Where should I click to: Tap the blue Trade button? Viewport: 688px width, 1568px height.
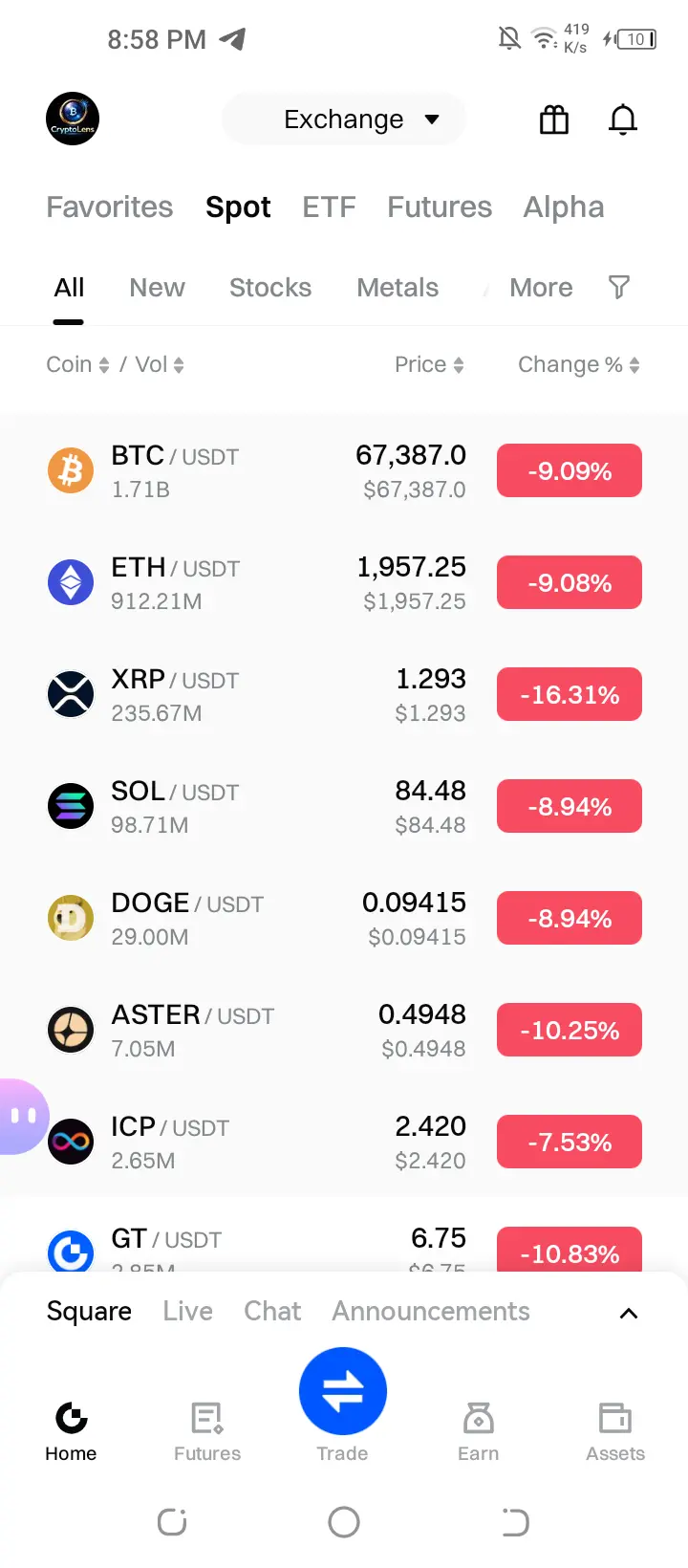(343, 1392)
